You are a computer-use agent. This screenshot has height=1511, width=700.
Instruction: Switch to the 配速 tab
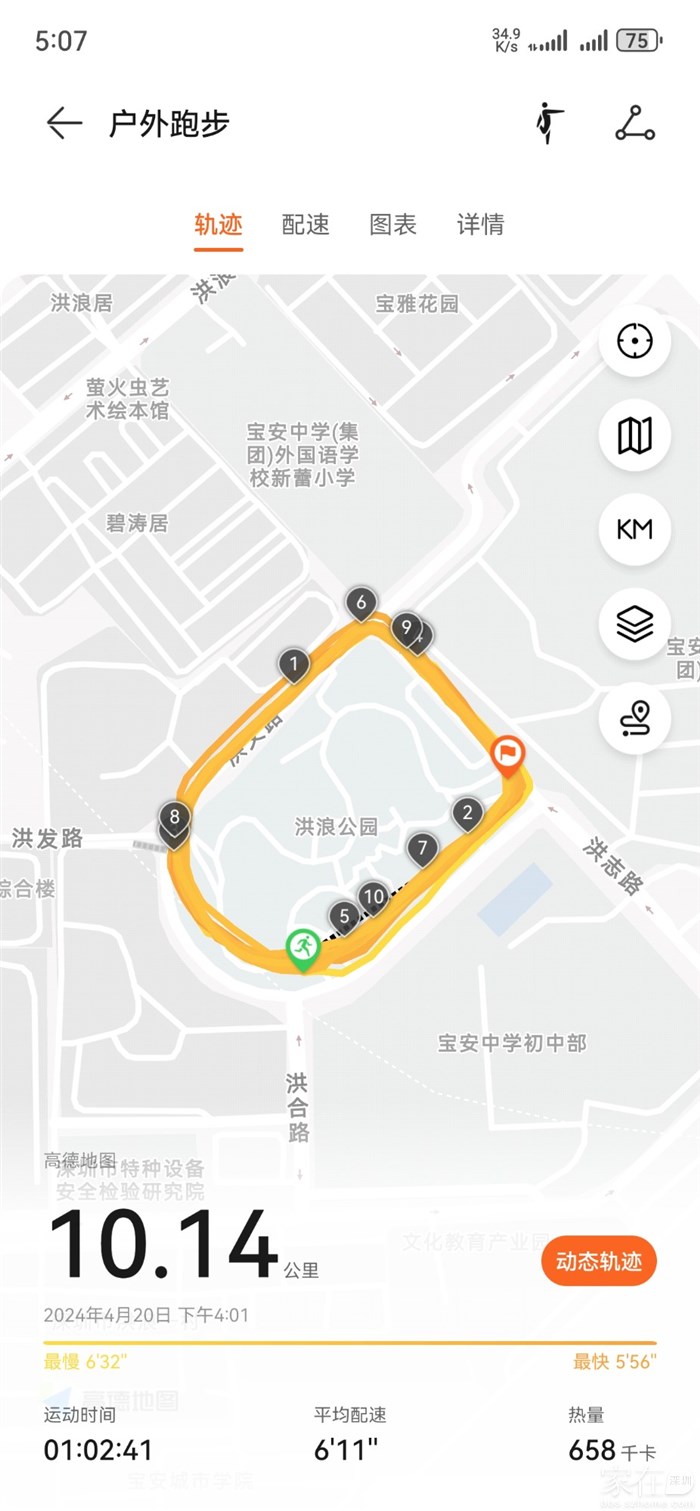coord(305,225)
